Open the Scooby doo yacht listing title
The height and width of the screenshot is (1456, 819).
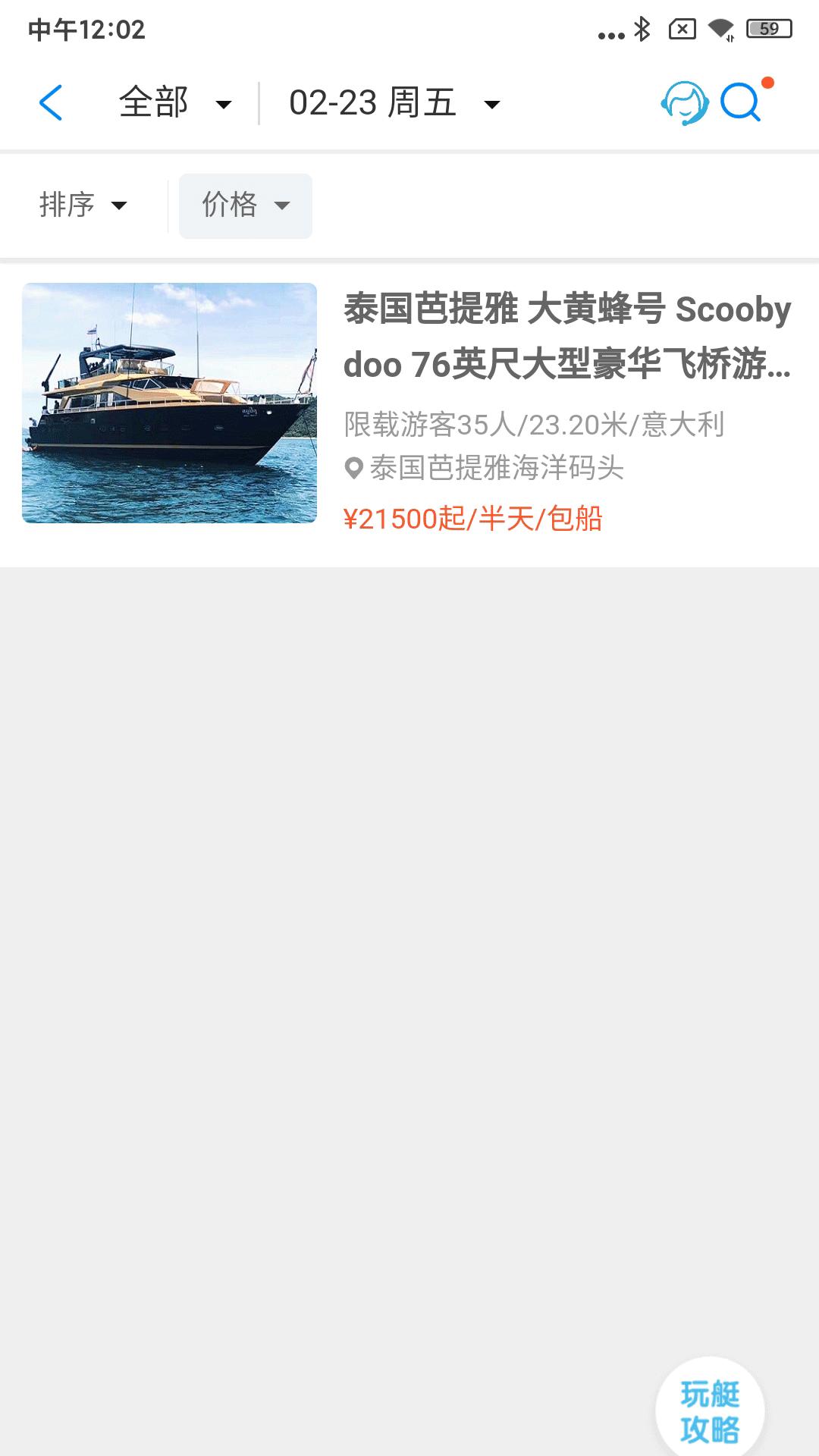567,337
